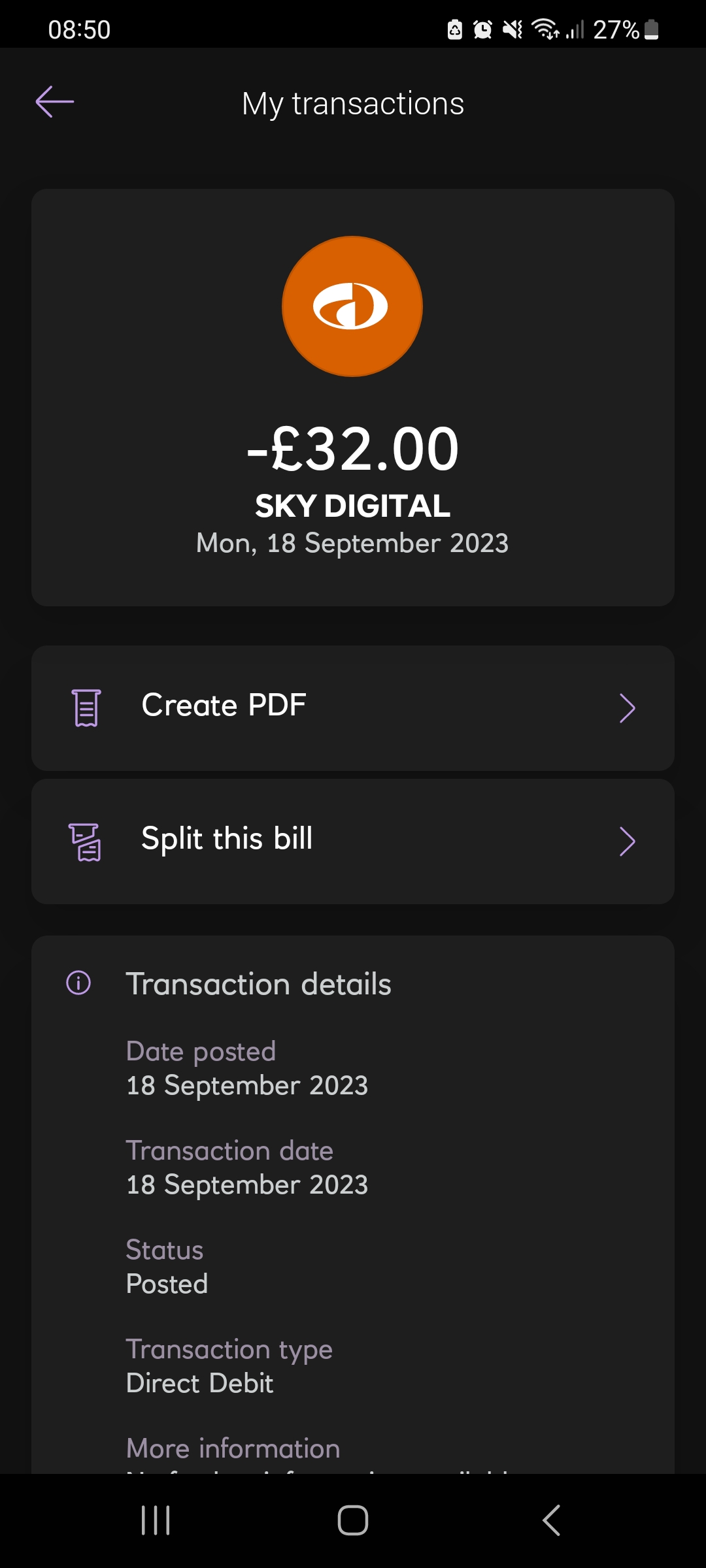This screenshot has width=706, height=1568.
Task: Expand the Split this bill chevron
Action: click(x=627, y=841)
